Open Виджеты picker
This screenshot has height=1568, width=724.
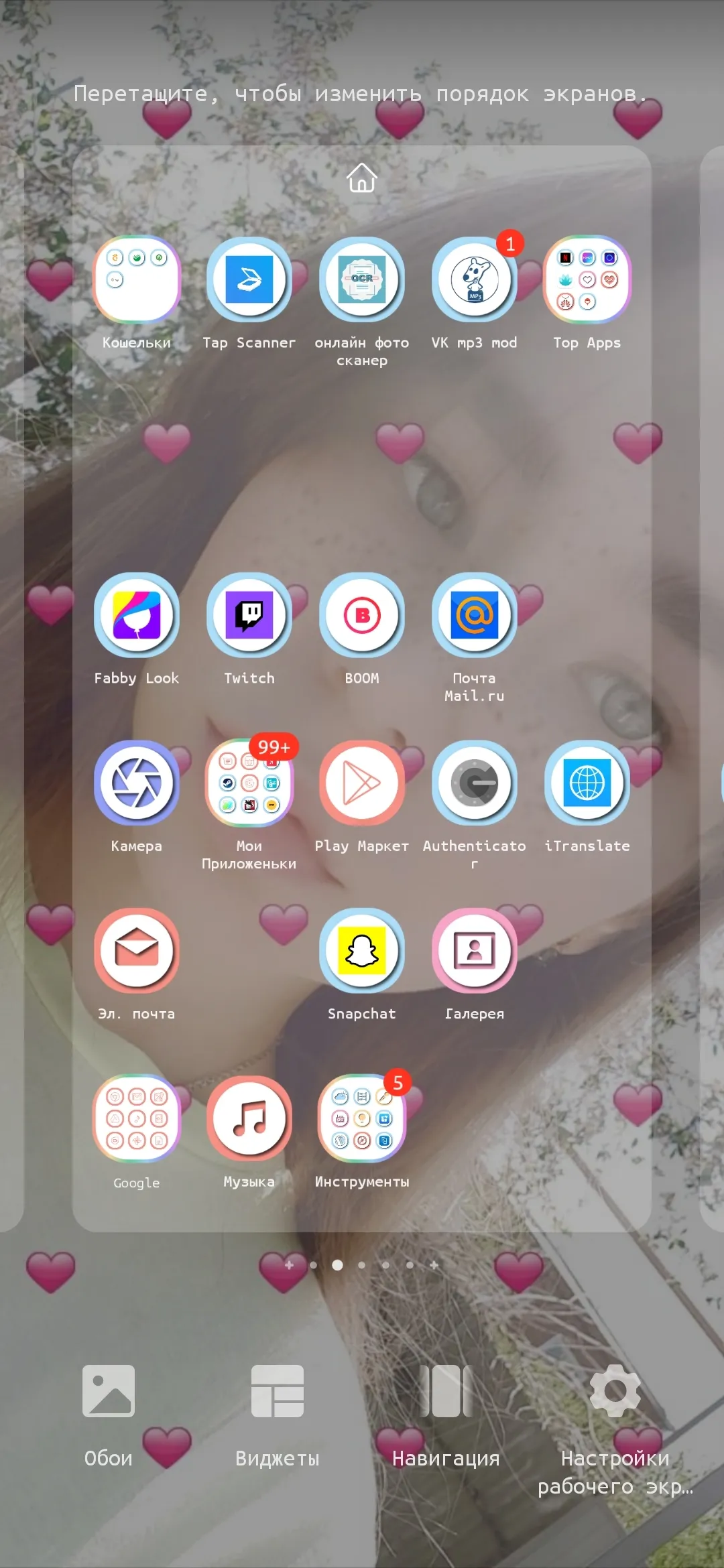(278, 1415)
